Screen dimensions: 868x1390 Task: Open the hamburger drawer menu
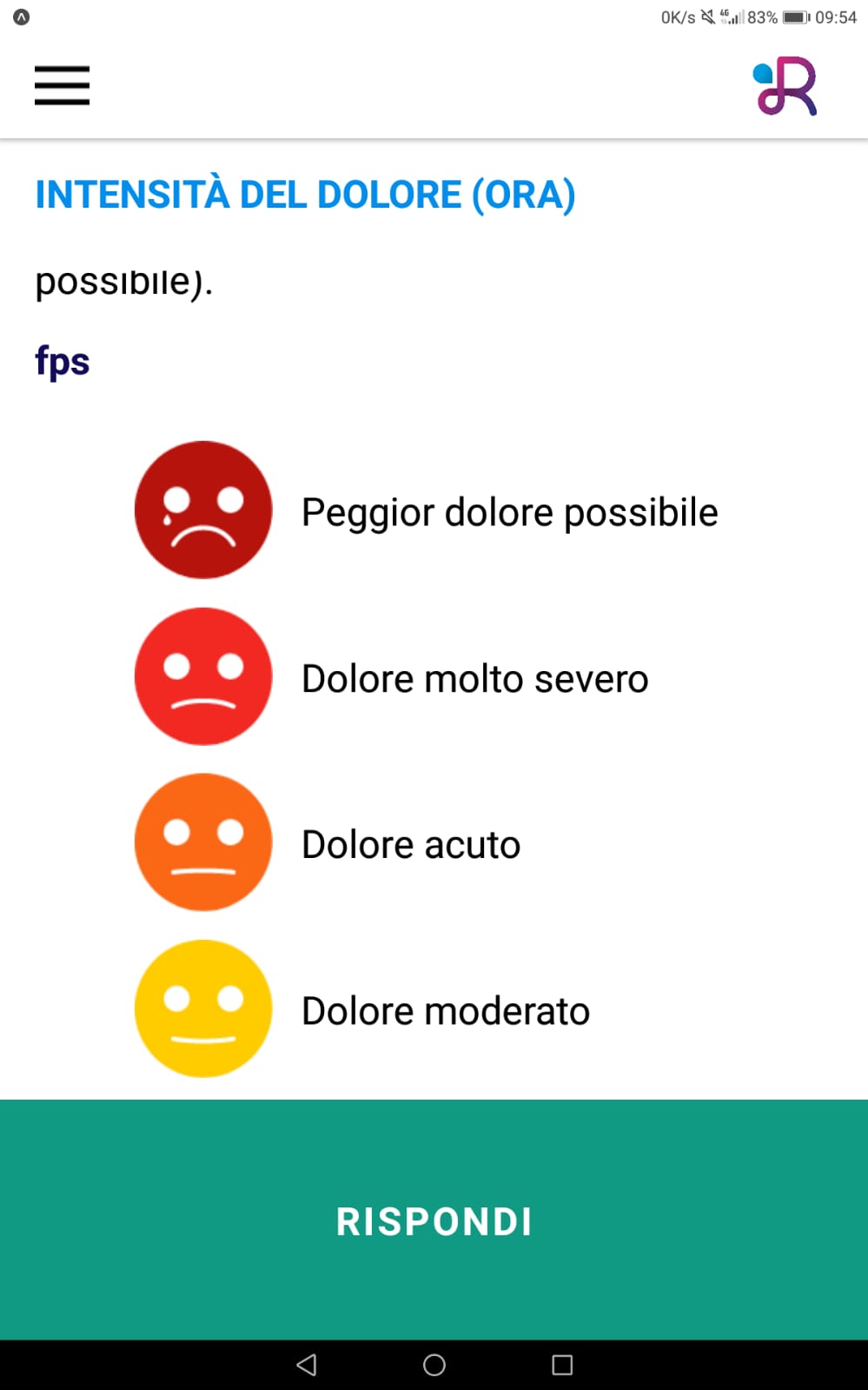pos(62,85)
